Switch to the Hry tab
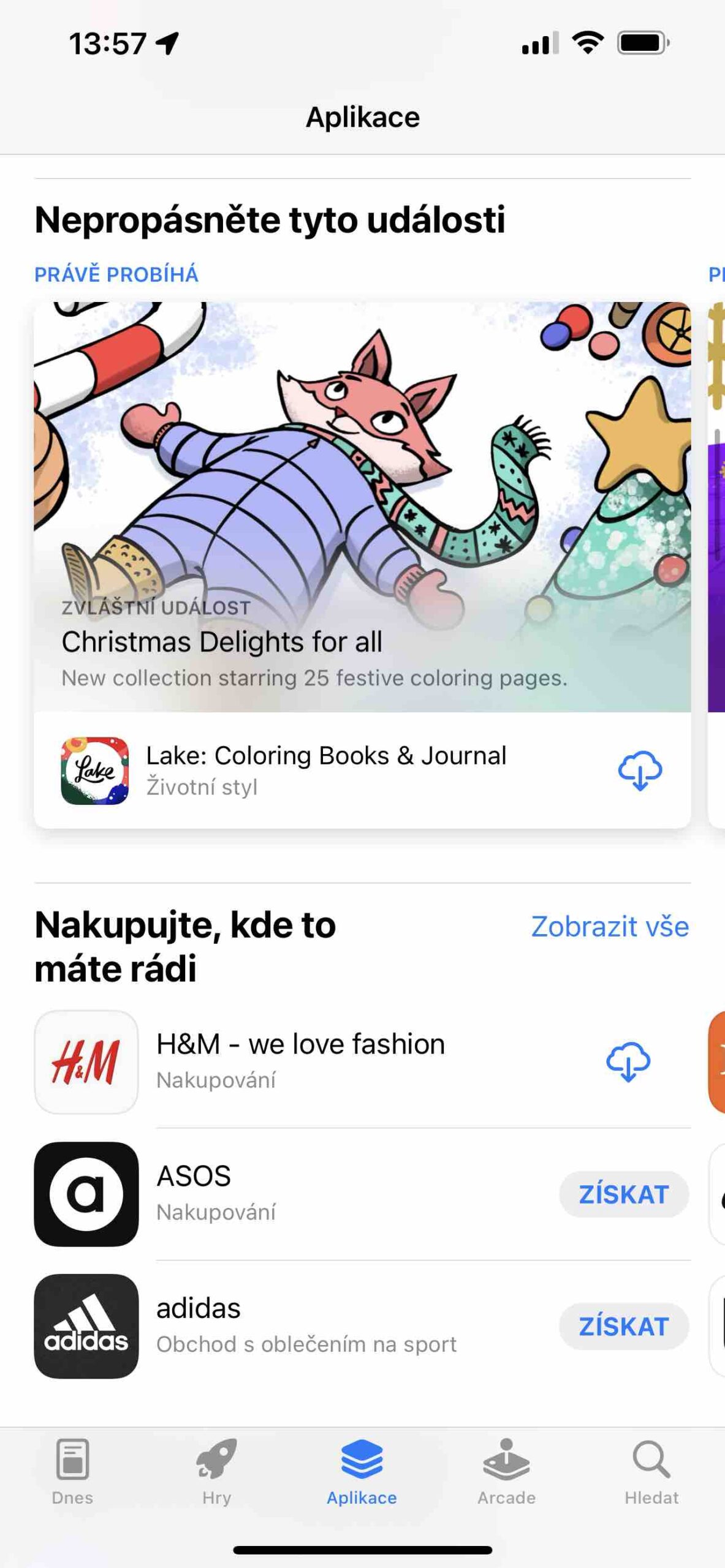725x1568 pixels. 217,1471
